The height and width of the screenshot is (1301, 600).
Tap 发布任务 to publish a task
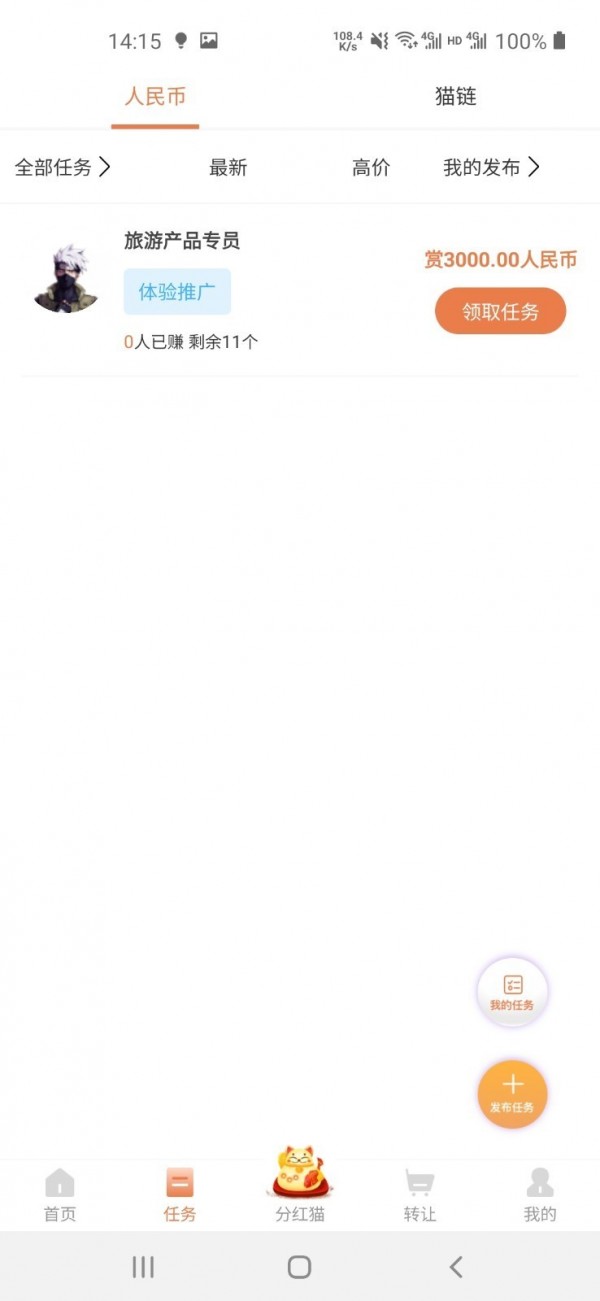coord(512,1094)
